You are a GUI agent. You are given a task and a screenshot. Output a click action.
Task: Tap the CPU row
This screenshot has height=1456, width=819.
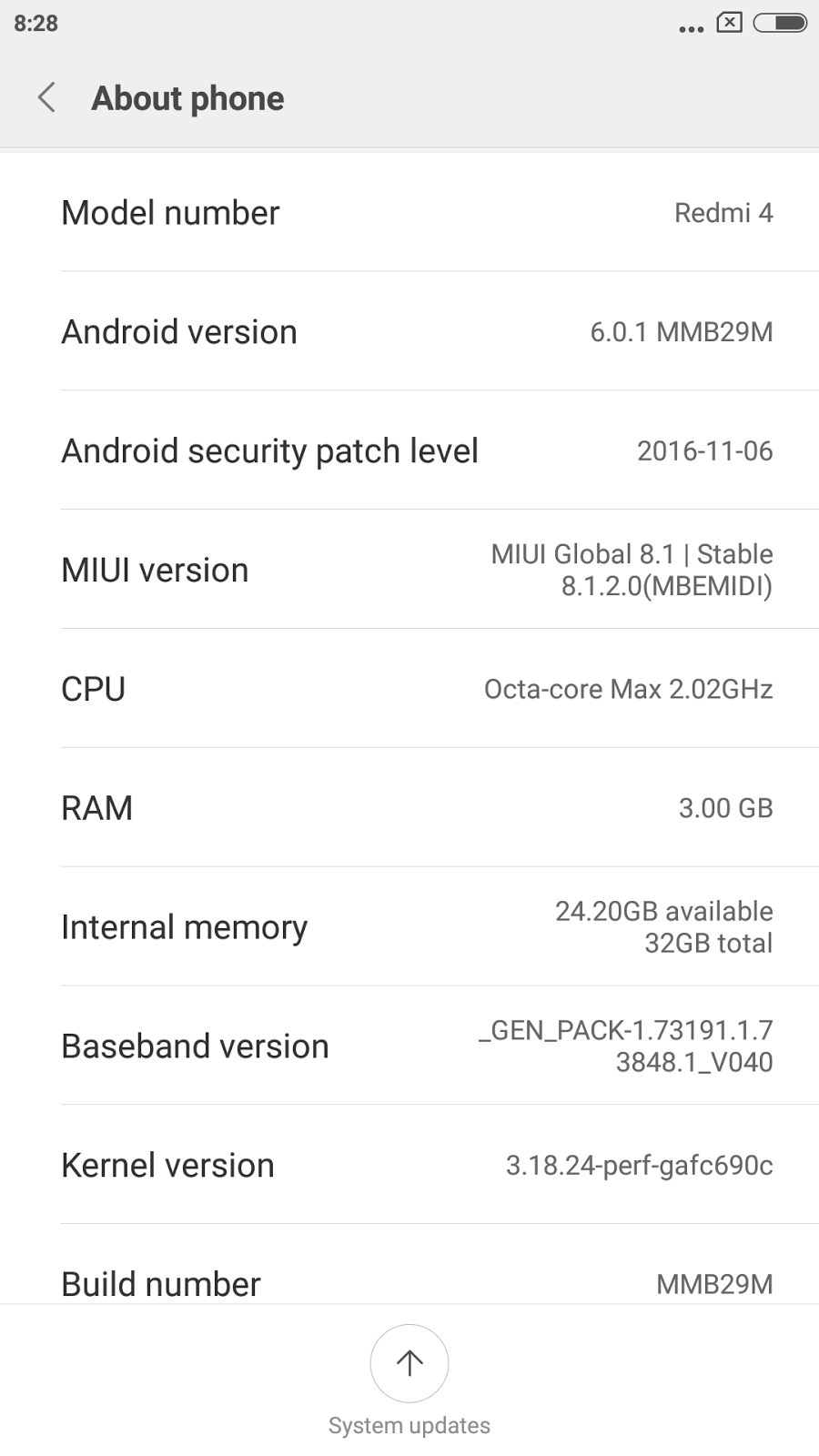[x=409, y=689]
